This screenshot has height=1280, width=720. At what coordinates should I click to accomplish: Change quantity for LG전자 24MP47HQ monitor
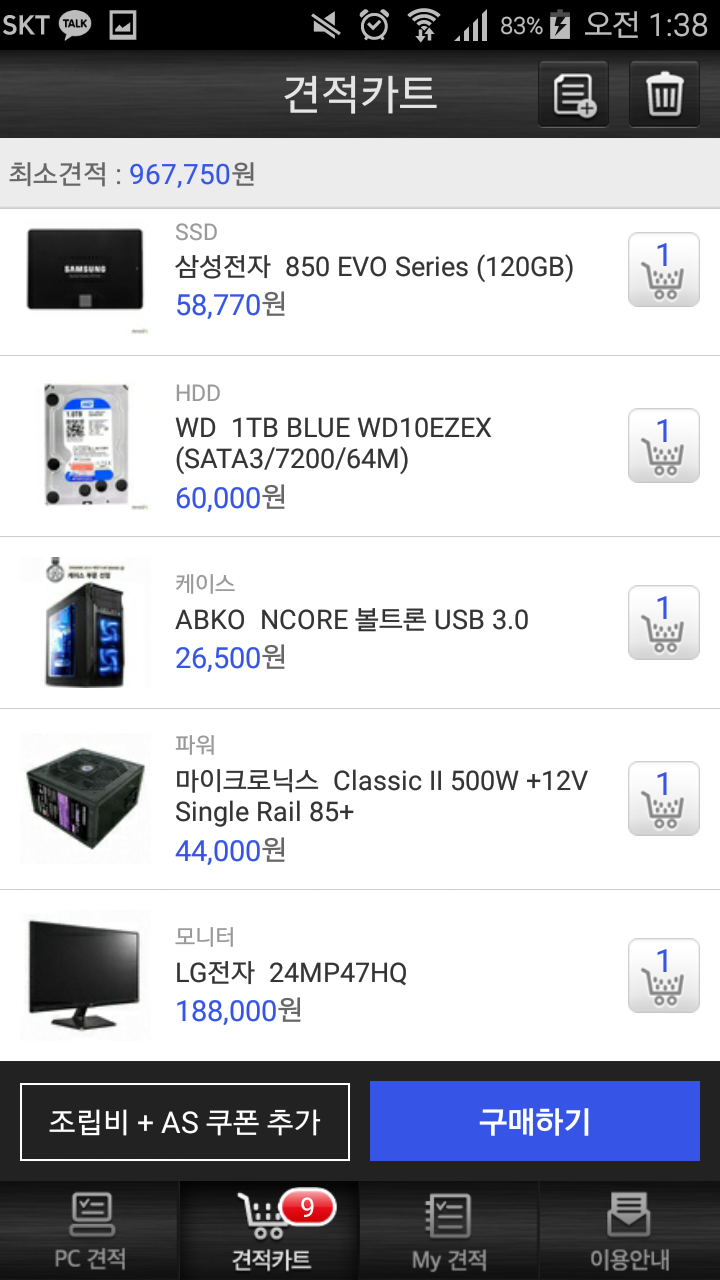663,975
